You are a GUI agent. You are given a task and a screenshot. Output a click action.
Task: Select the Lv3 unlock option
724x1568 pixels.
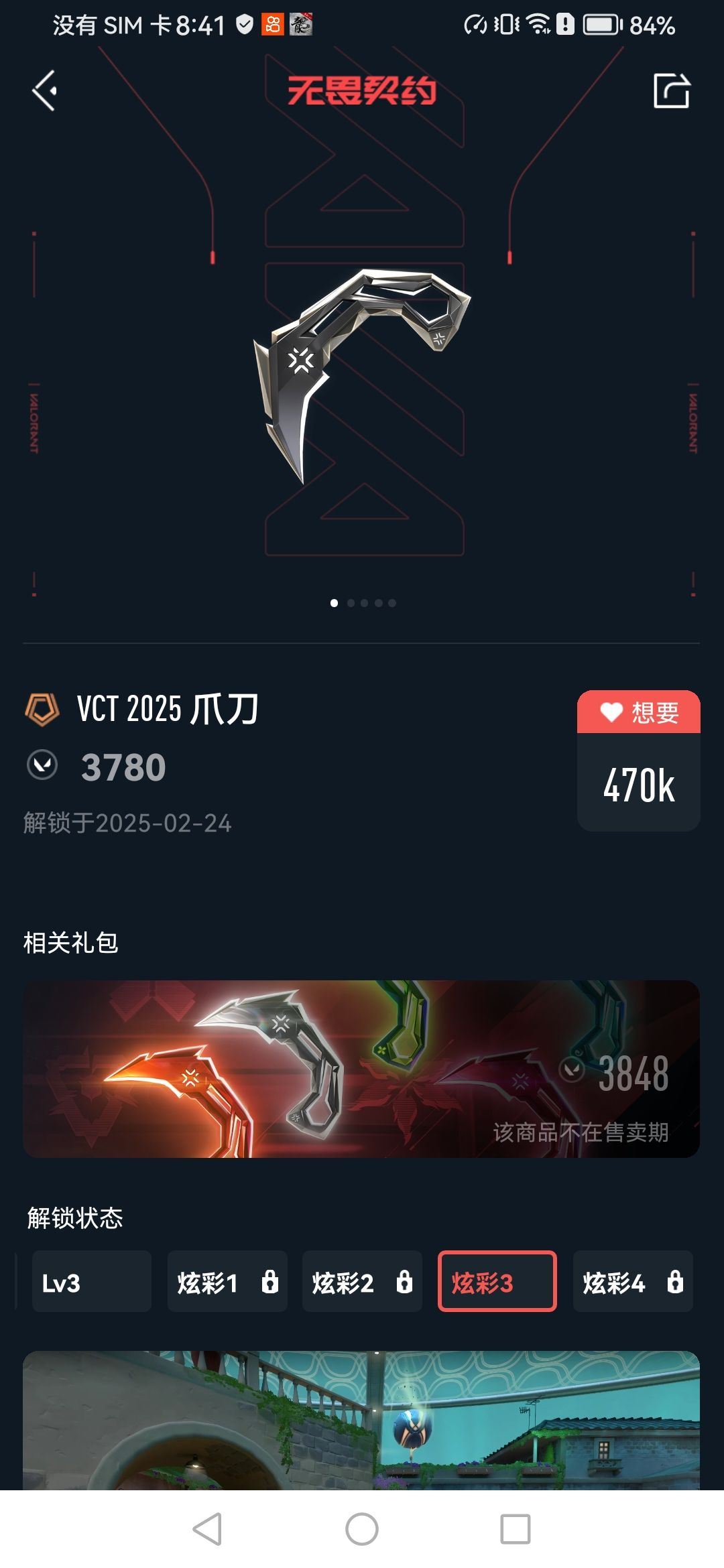pos(91,1281)
